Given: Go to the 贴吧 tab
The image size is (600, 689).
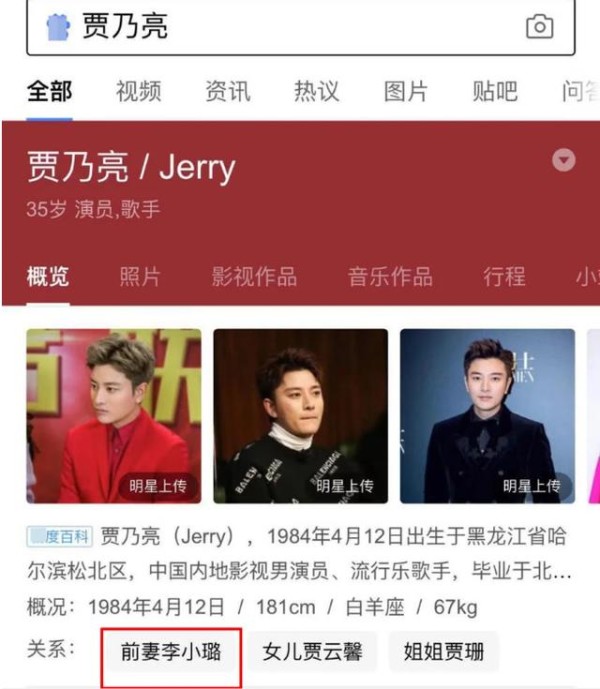Looking at the screenshot, I should click(495, 91).
